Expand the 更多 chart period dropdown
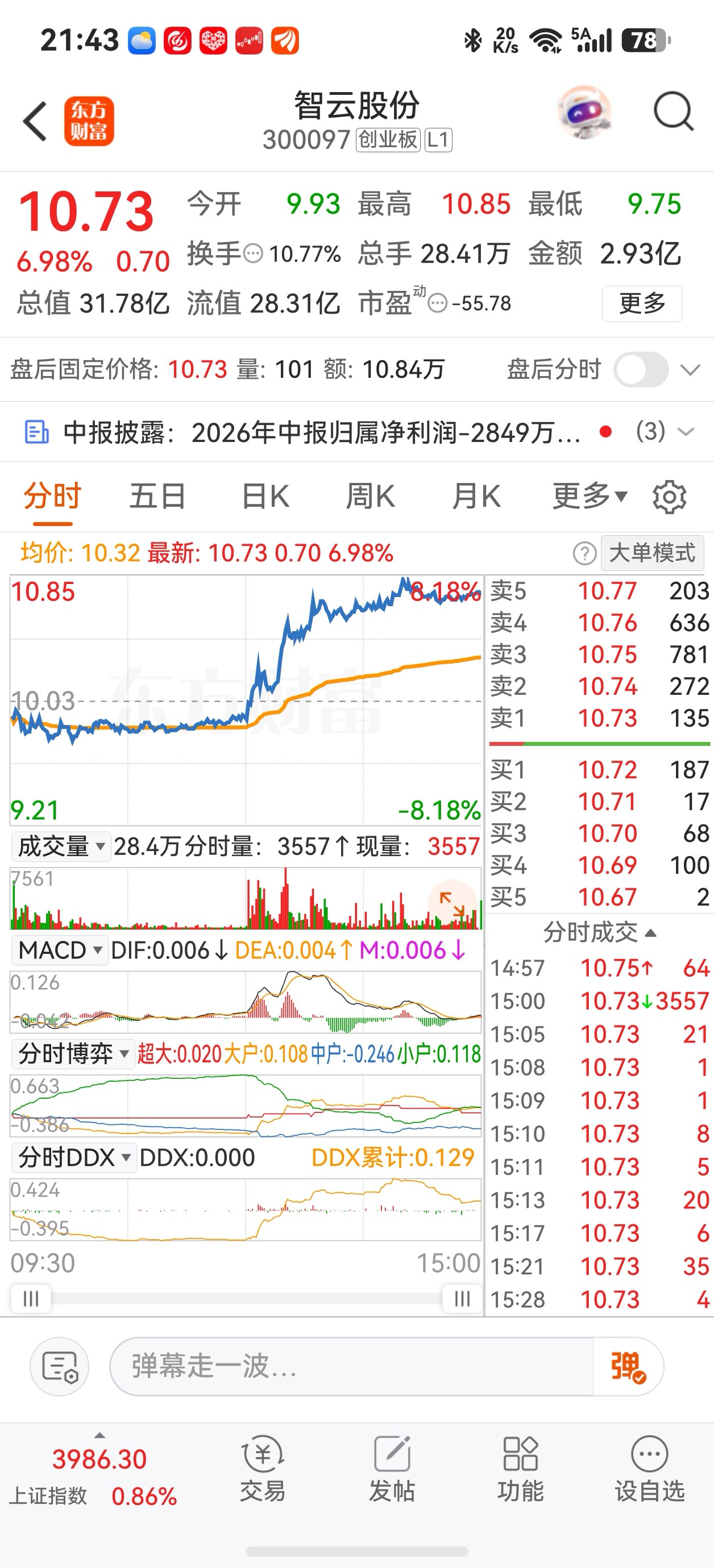 [x=589, y=496]
